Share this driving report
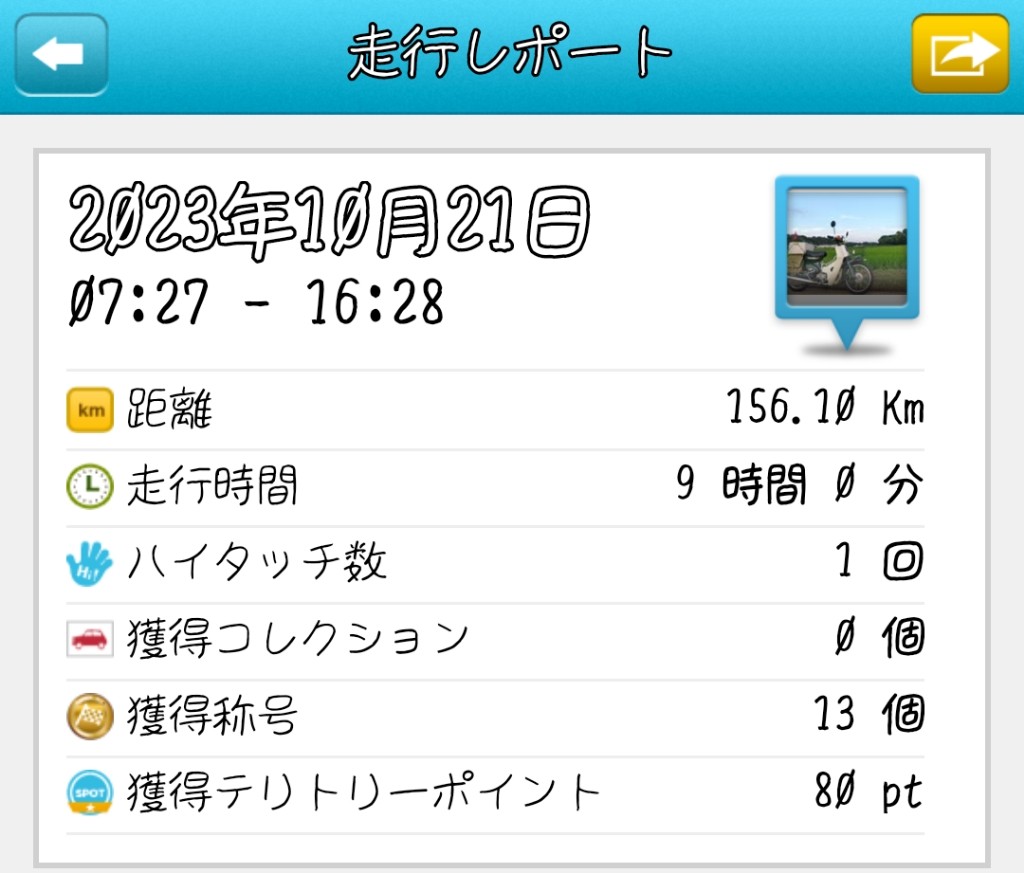 tap(960, 55)
